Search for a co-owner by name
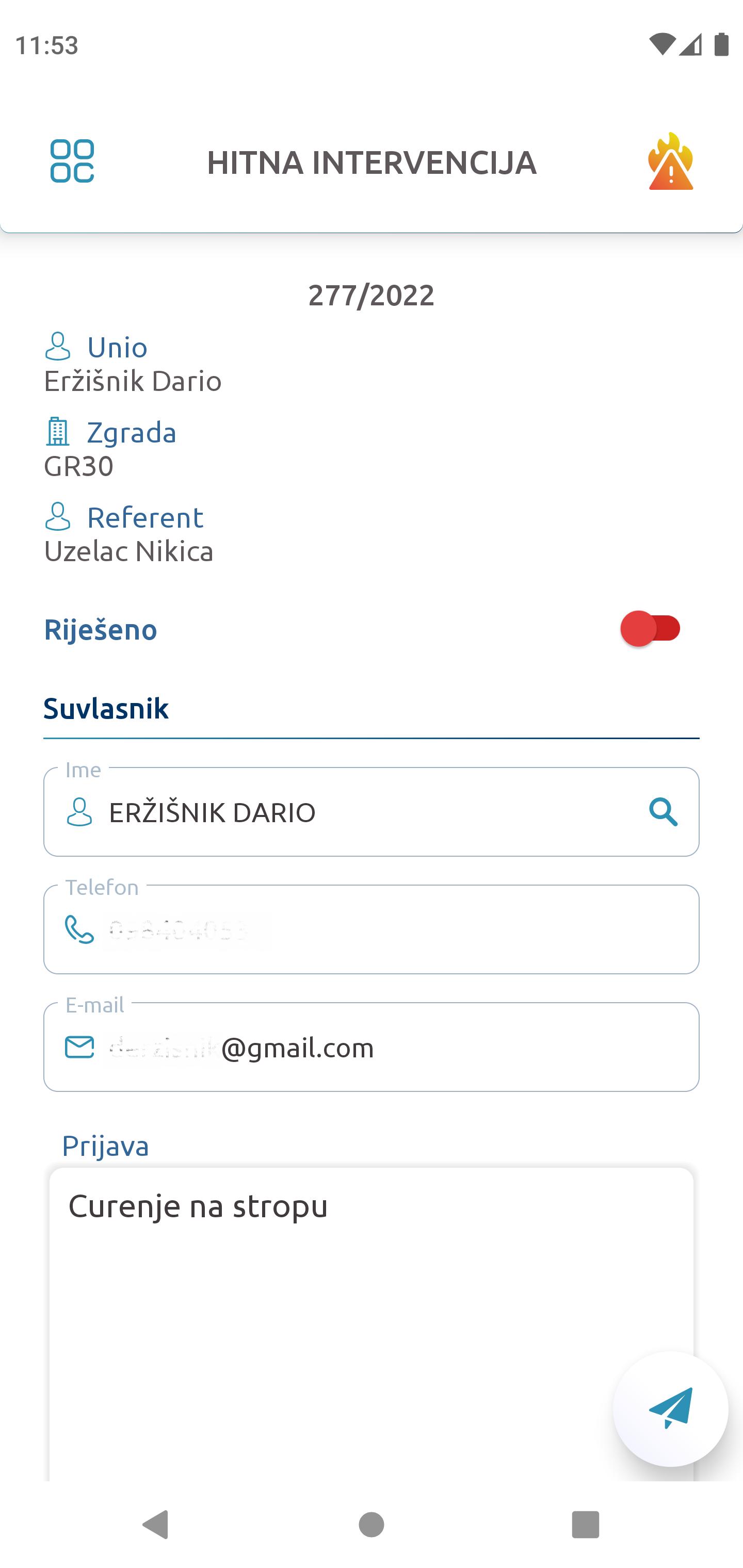Viewport: 743px width, 1568px height. (663, 812)
